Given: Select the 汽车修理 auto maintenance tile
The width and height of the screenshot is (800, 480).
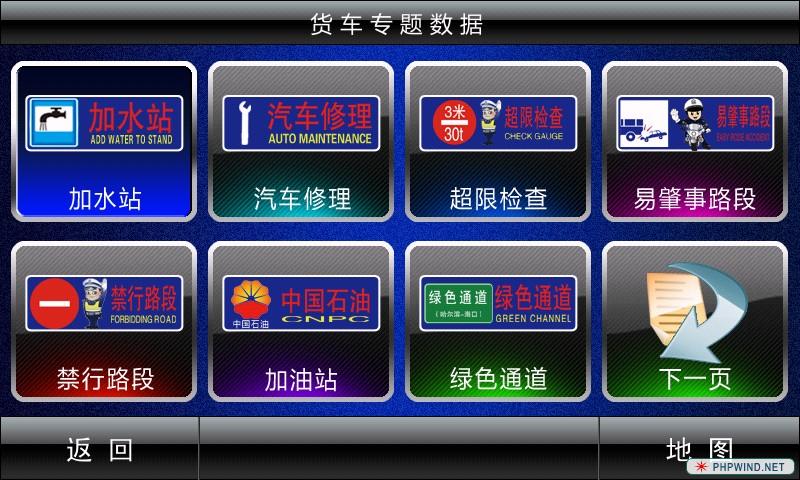Looking at the screenshot, I should tap(301, 142).
